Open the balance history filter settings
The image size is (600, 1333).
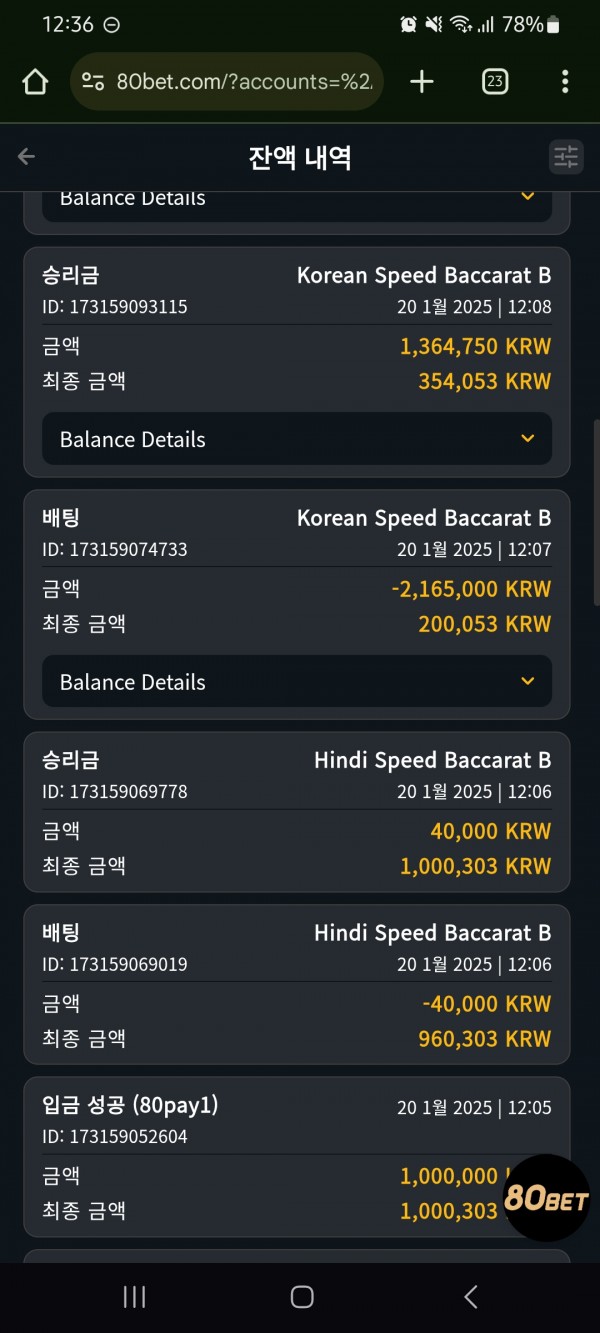(x=566, y=156)
